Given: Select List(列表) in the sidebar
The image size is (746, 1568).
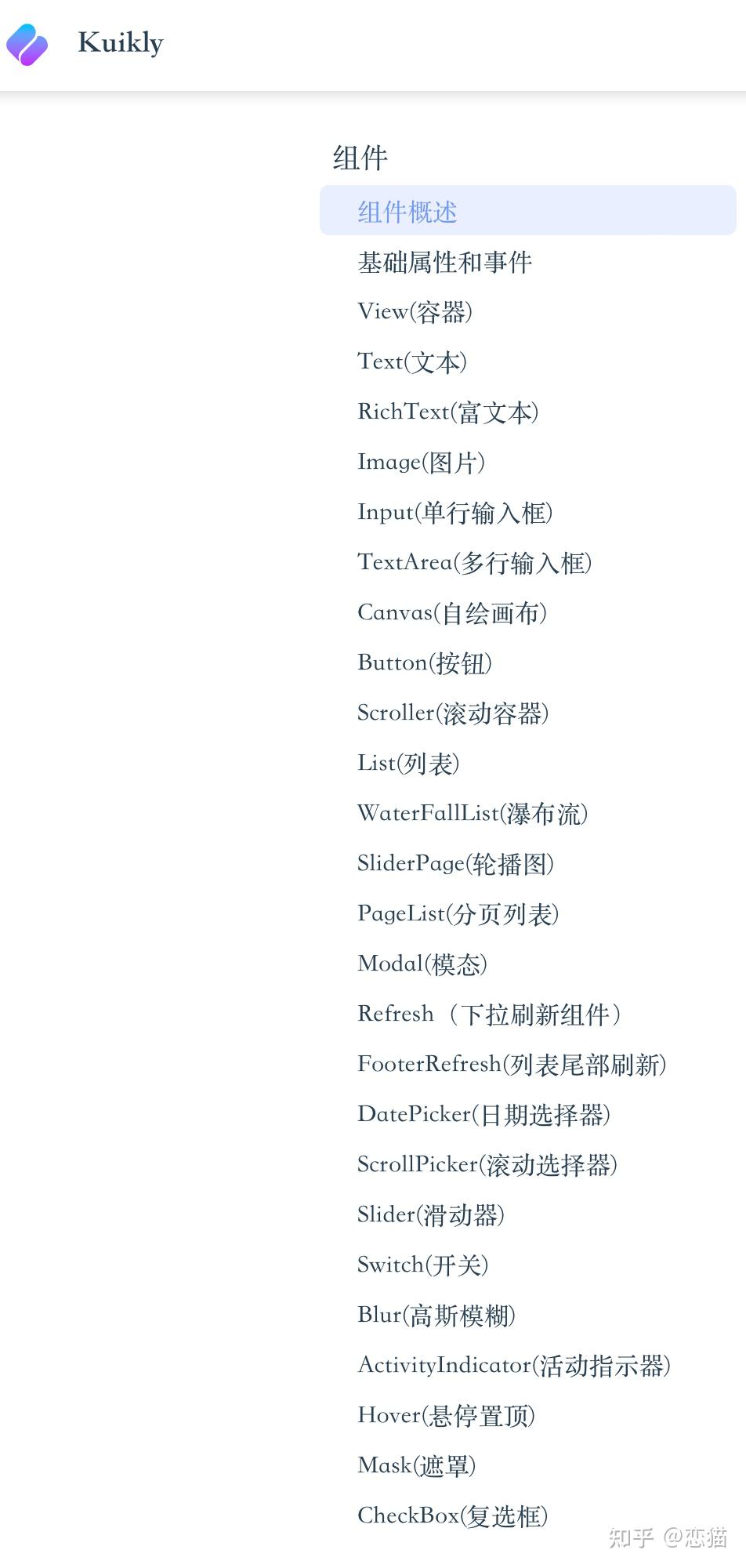Looking at the screenshot, I should tap(408, 764).
